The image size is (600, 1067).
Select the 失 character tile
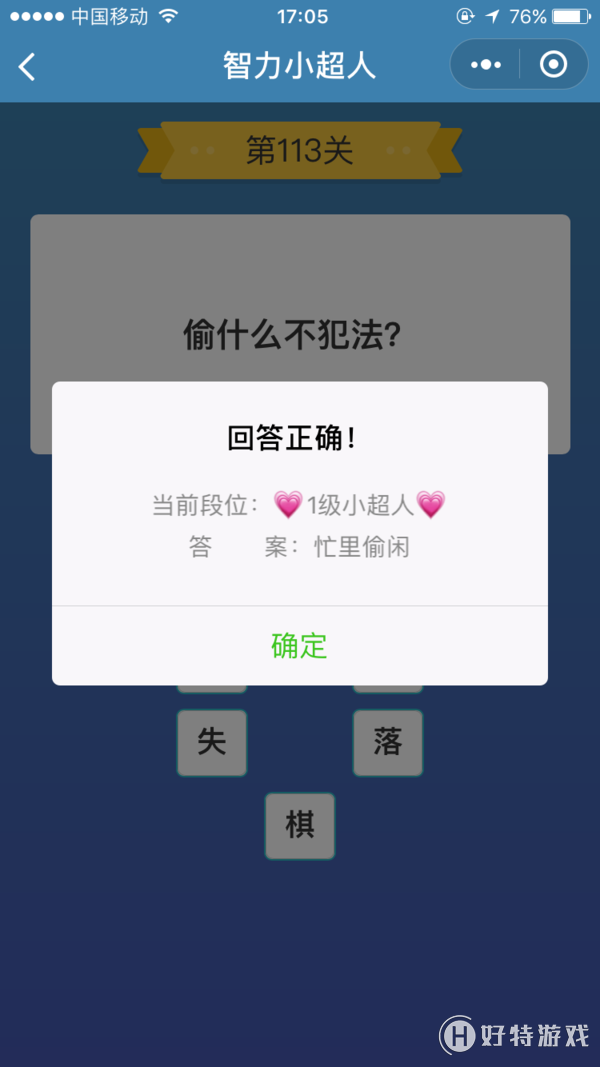(212, 742)
